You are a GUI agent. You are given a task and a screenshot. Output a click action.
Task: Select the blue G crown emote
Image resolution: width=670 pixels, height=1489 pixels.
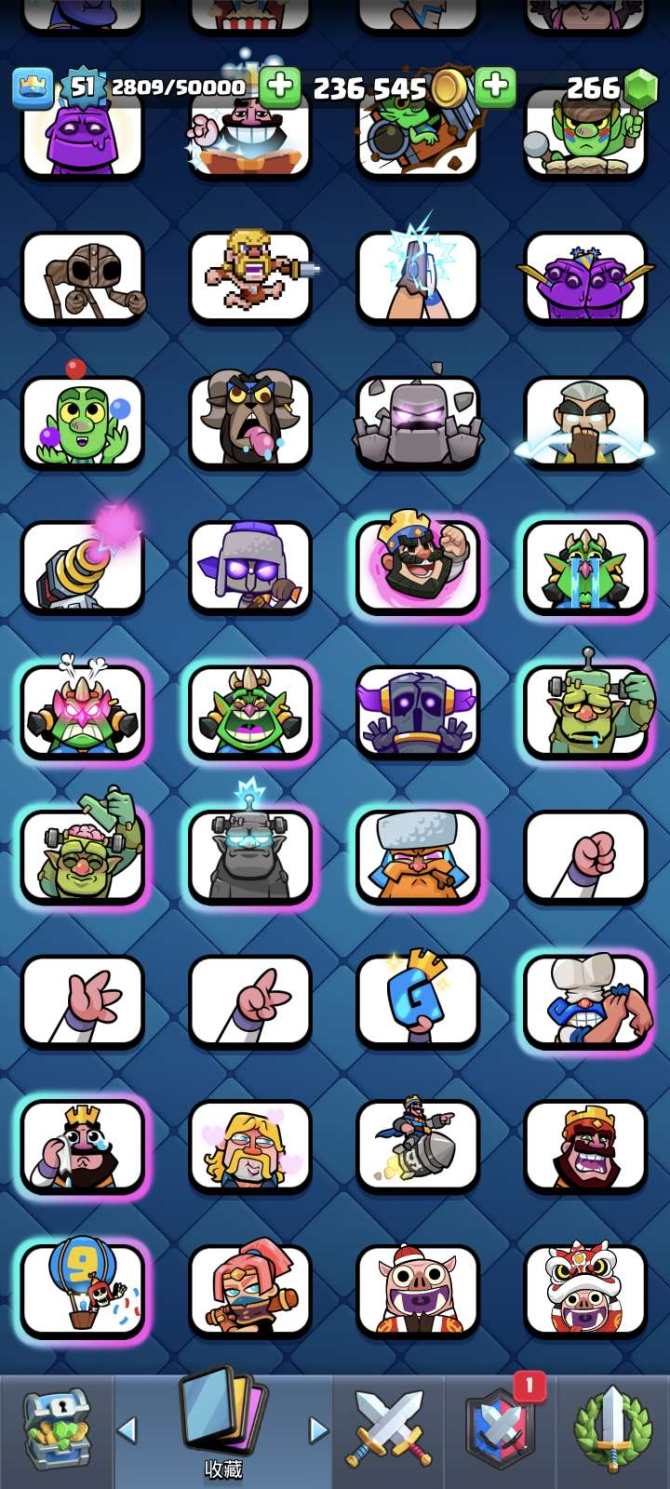point(418,1000)
